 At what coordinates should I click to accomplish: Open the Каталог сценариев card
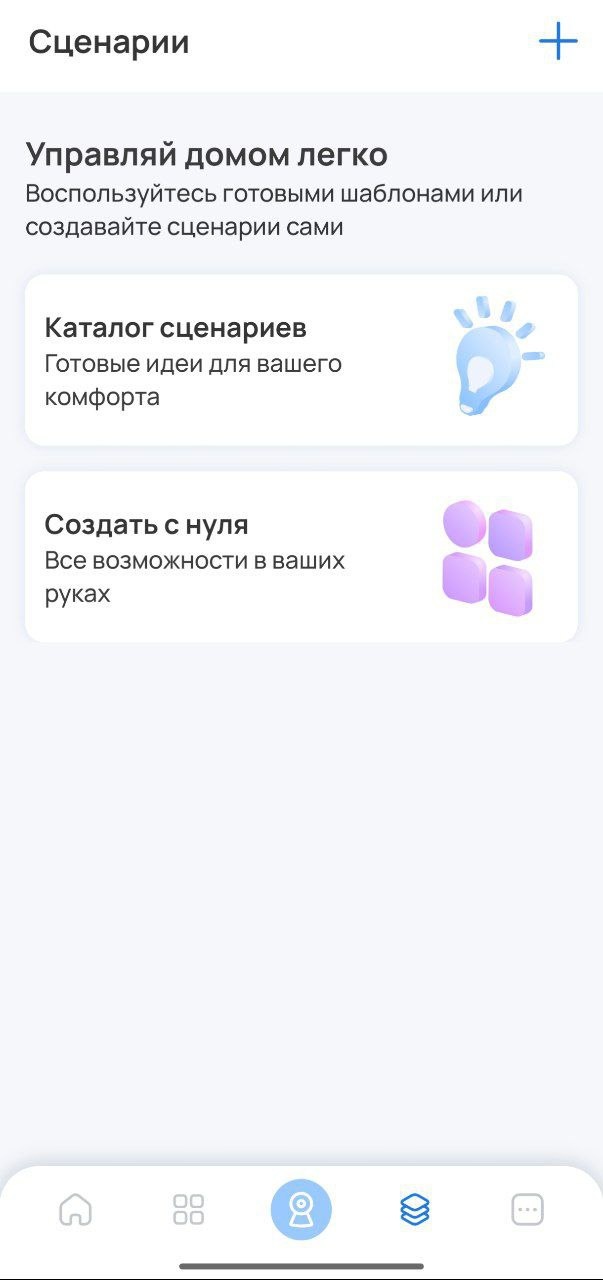[x=301, y=360]
